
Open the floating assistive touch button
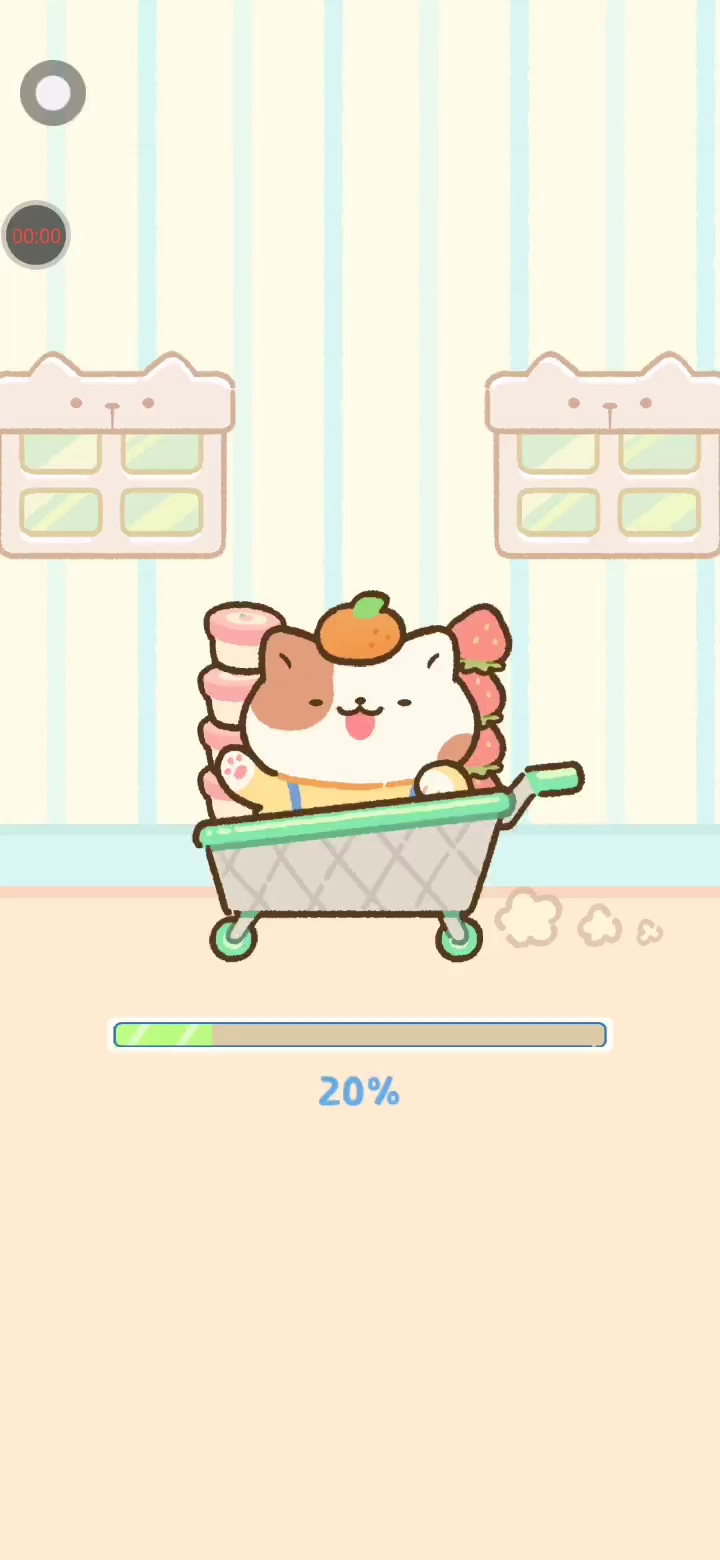tap(53, 94)
